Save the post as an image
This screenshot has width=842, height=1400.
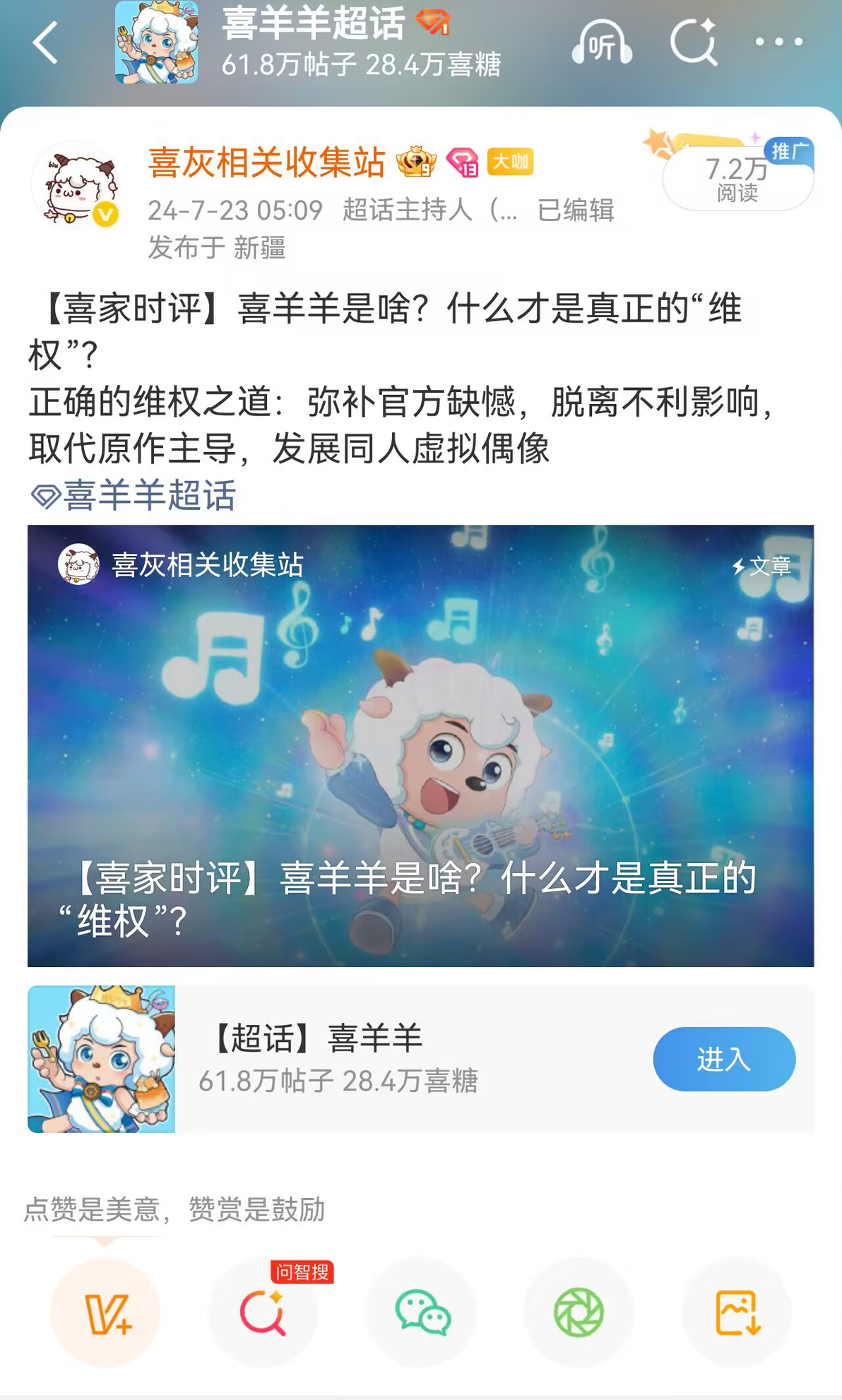(737, 1313)
